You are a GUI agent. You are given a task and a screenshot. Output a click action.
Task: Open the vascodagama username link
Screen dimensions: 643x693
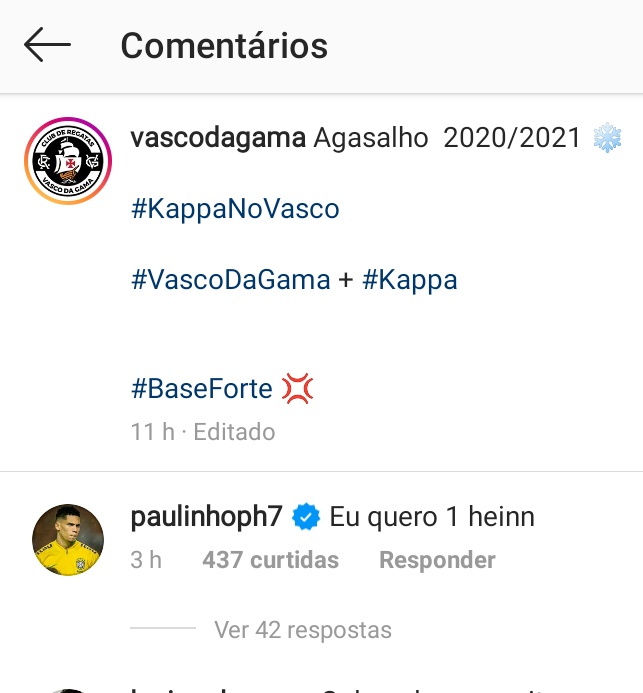tap(218, 138)
